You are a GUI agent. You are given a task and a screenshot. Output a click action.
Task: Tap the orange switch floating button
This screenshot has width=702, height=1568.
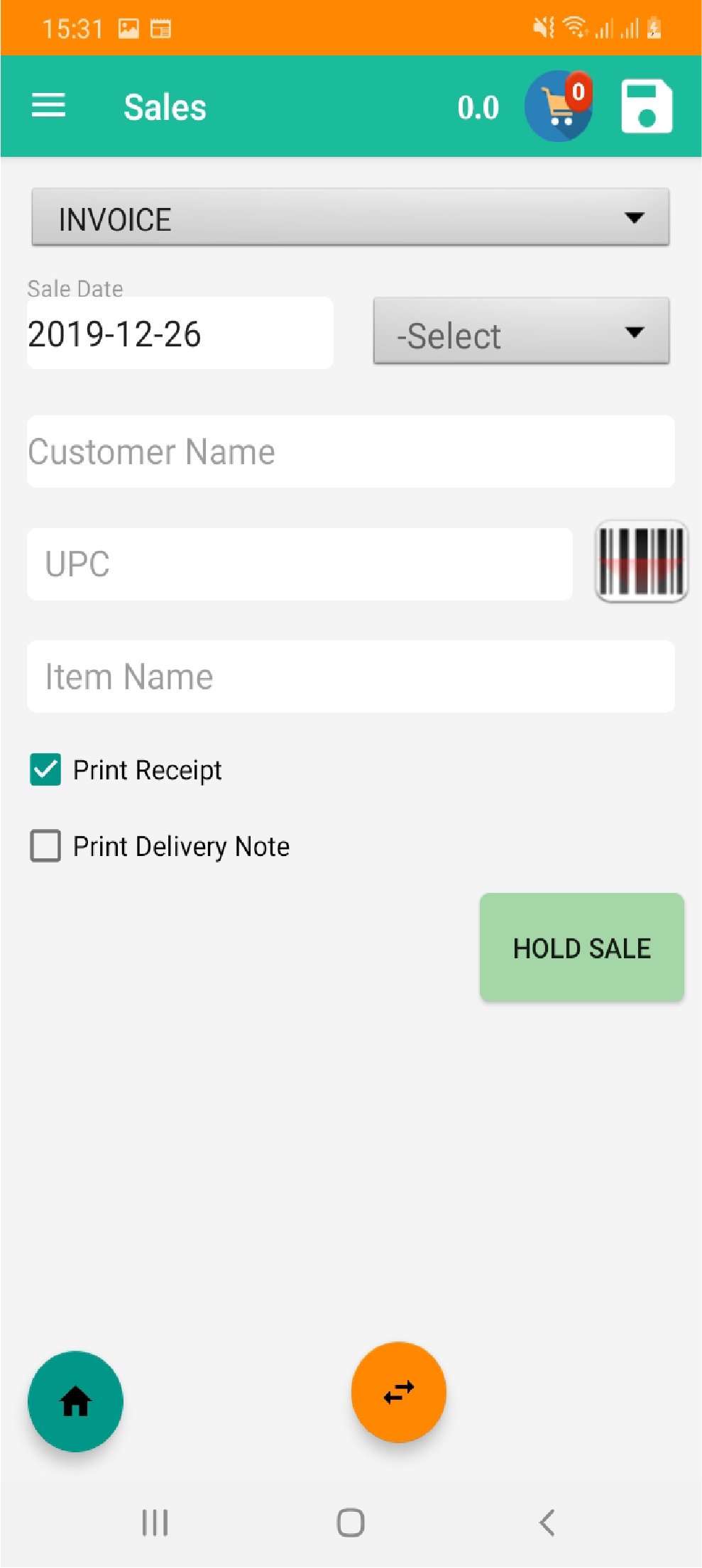tap(398, 1392)
